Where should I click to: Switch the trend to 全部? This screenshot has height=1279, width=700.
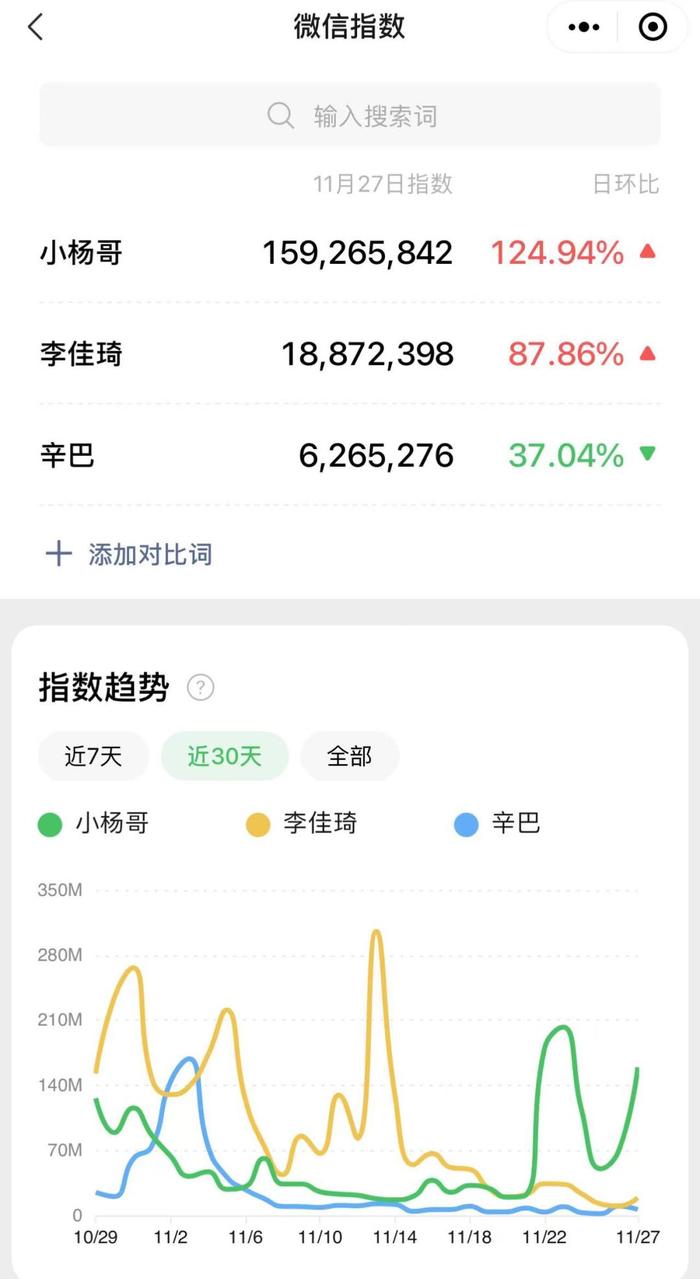(349, 756)
